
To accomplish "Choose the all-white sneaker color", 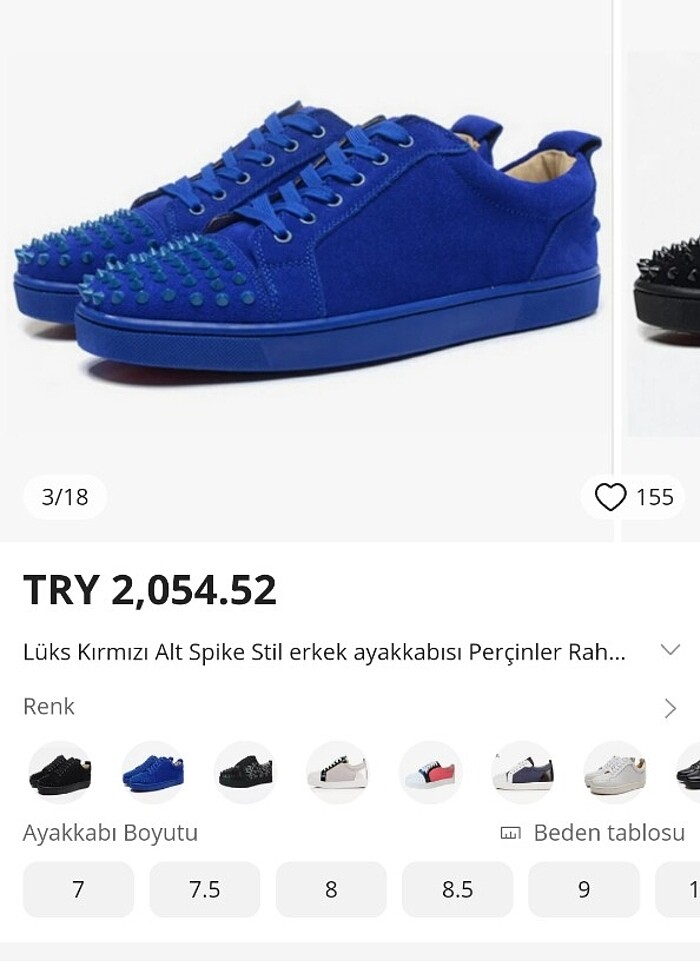I will tap(614, 772).
